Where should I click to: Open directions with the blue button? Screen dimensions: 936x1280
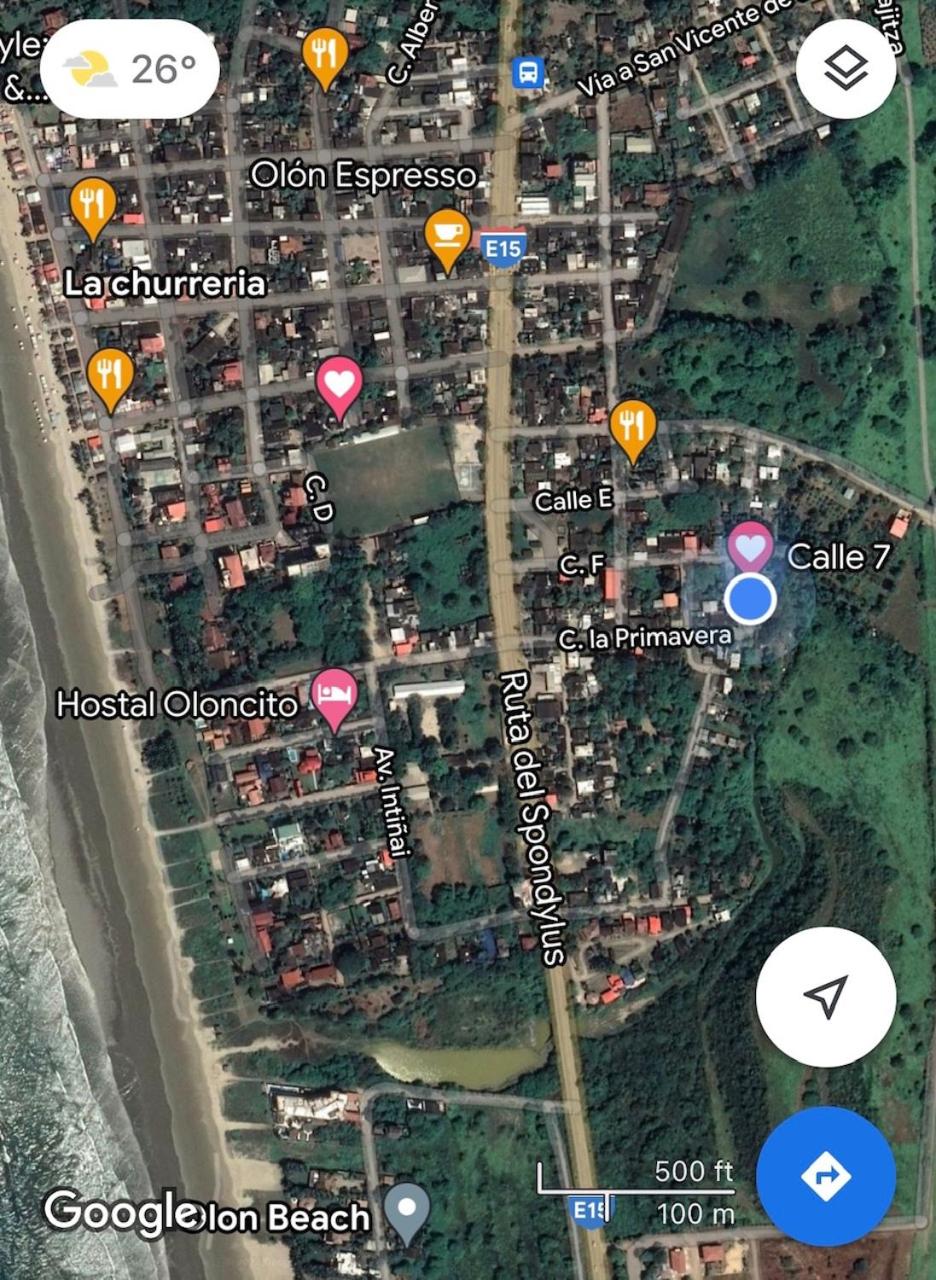point(825,1176)
